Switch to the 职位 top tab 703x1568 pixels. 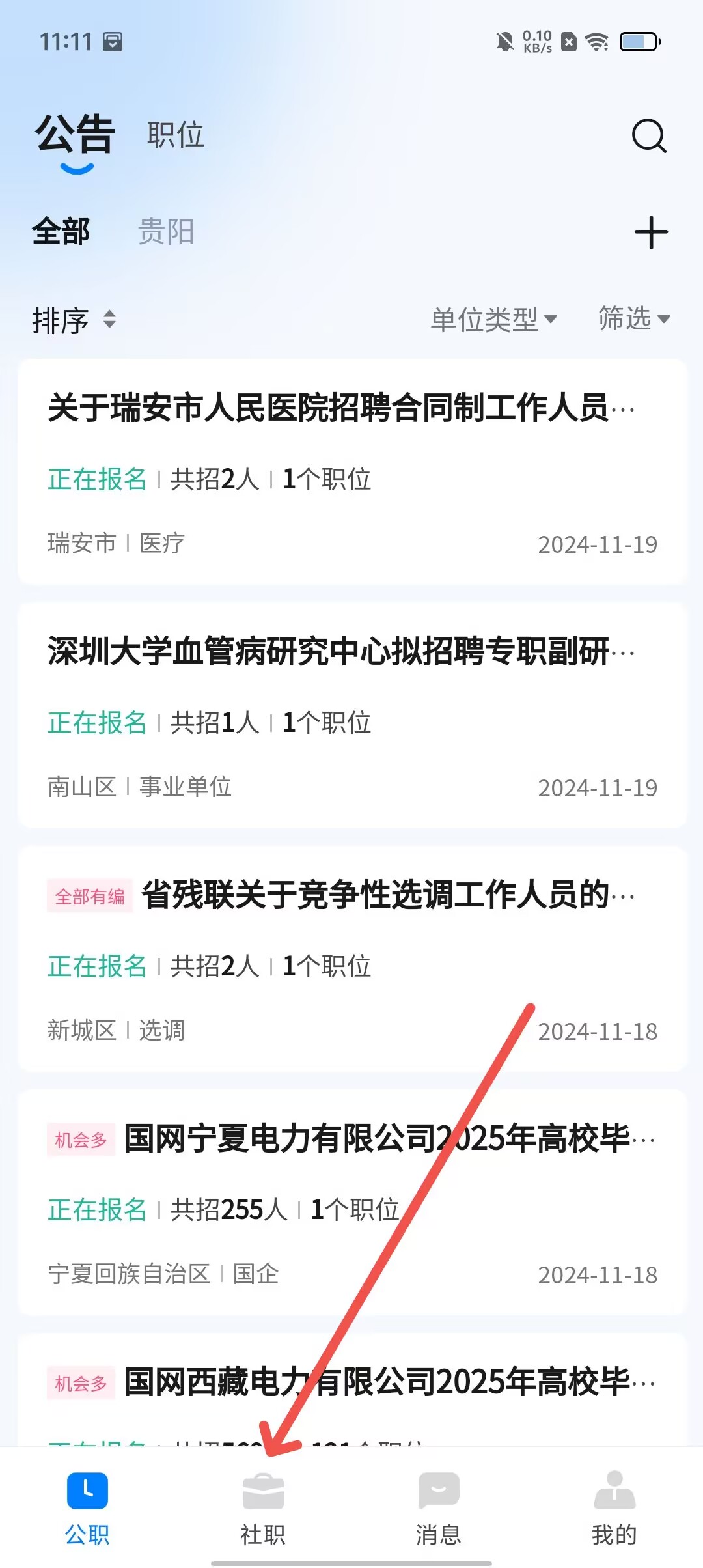click(175, 135)
